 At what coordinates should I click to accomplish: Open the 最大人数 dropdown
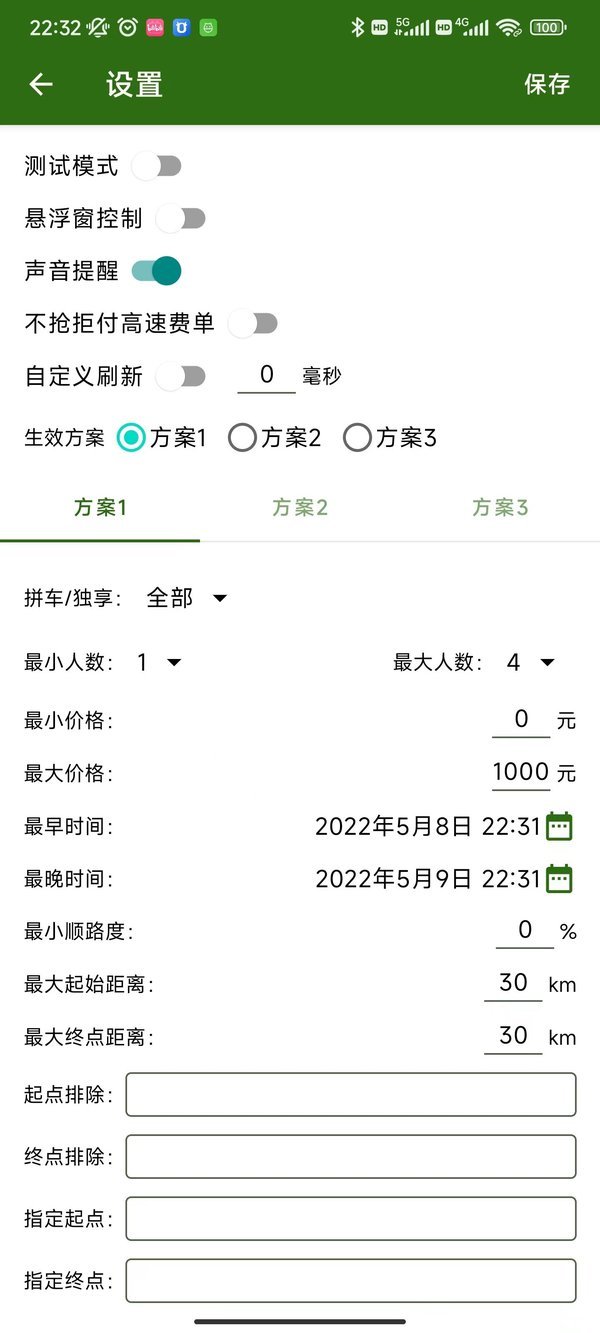531,662
